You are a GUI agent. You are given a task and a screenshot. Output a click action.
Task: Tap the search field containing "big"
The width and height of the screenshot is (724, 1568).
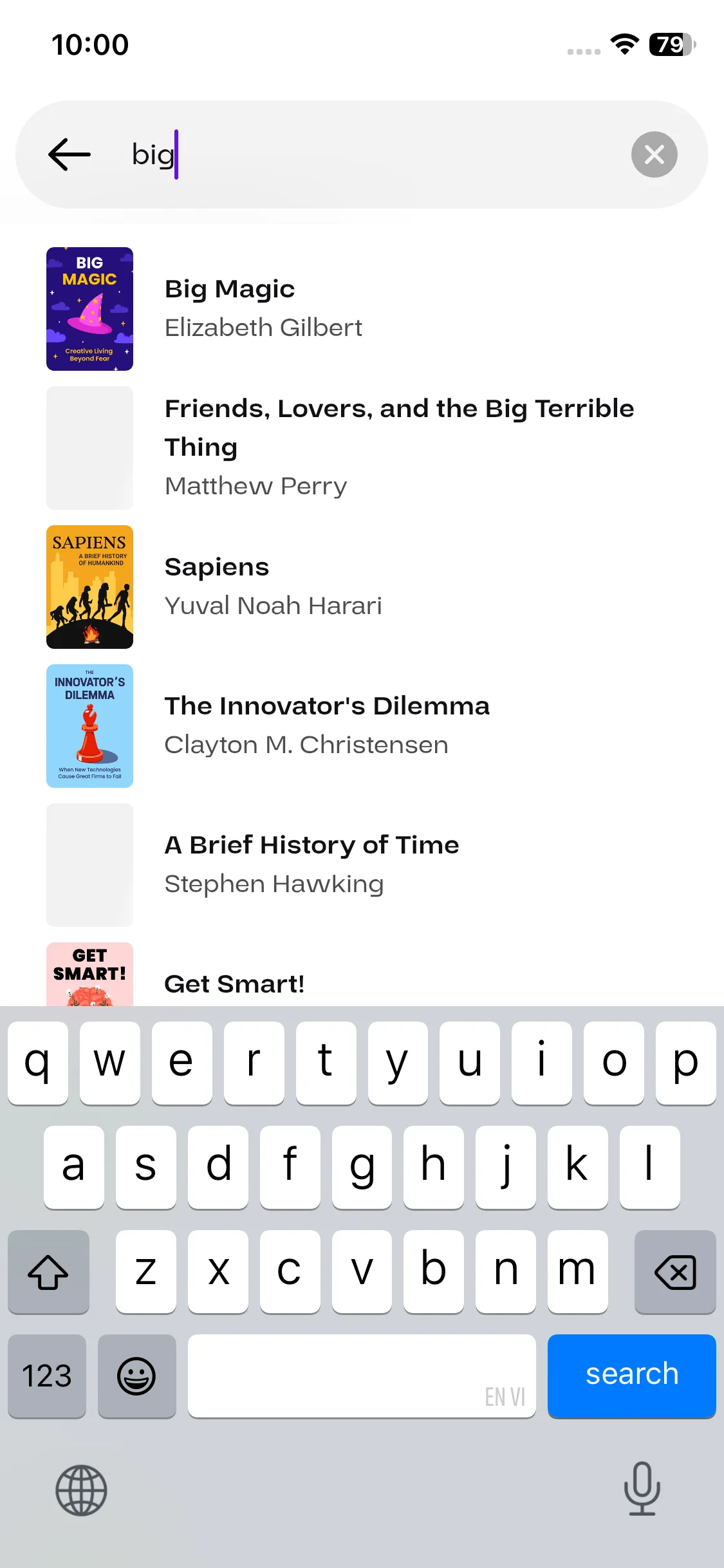[373, 154]
